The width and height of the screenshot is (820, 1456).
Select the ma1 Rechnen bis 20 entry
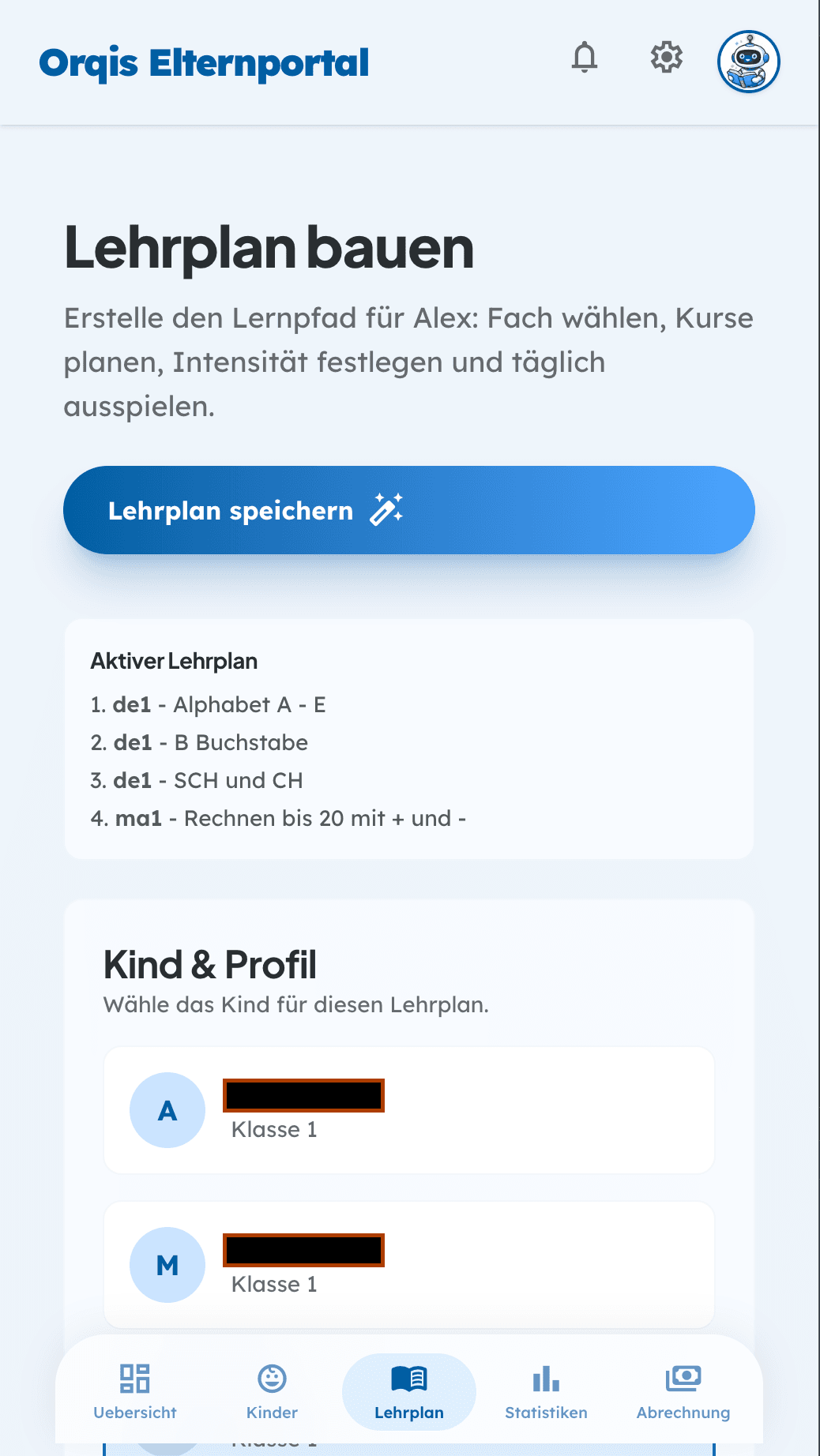point(279,819)
